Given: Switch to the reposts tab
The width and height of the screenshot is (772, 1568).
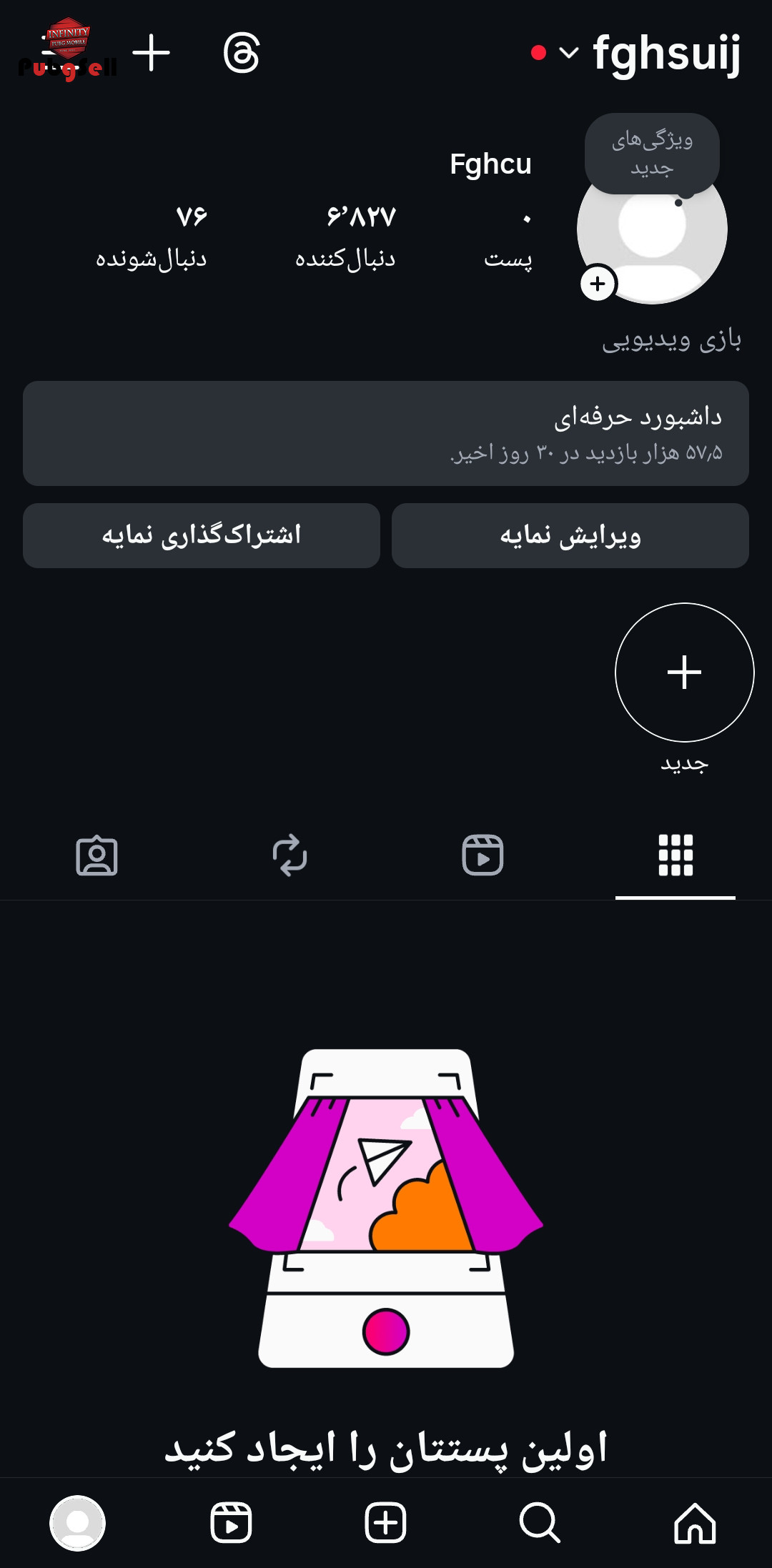Looking at the screenshot, I should tap(289, 855).
